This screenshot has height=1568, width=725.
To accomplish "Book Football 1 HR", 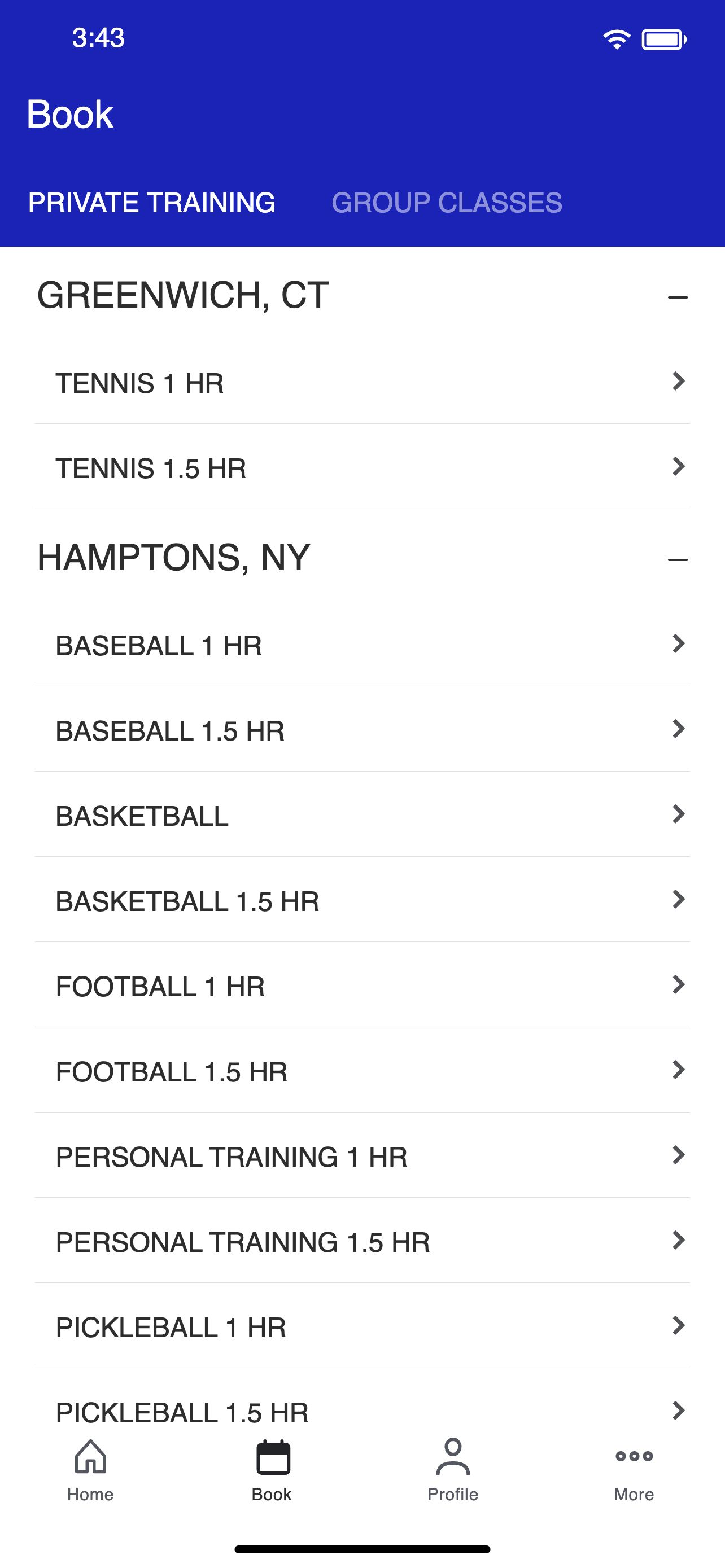I will tap(362, 986).
